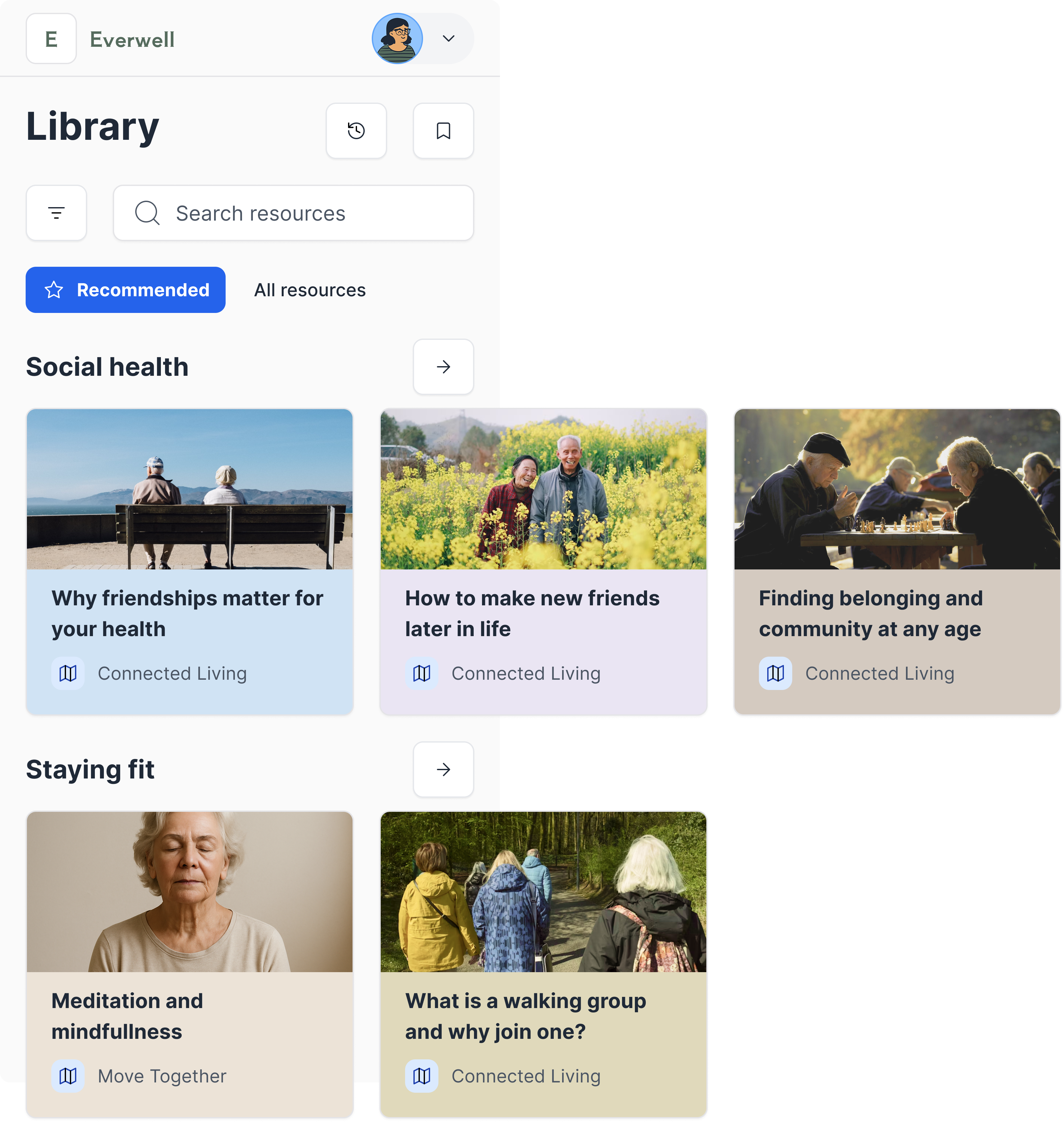The width and height of the screenshot is (1064, 1144).
Task: Open all Staying fit resources via arrow
Action: (443, 770)
